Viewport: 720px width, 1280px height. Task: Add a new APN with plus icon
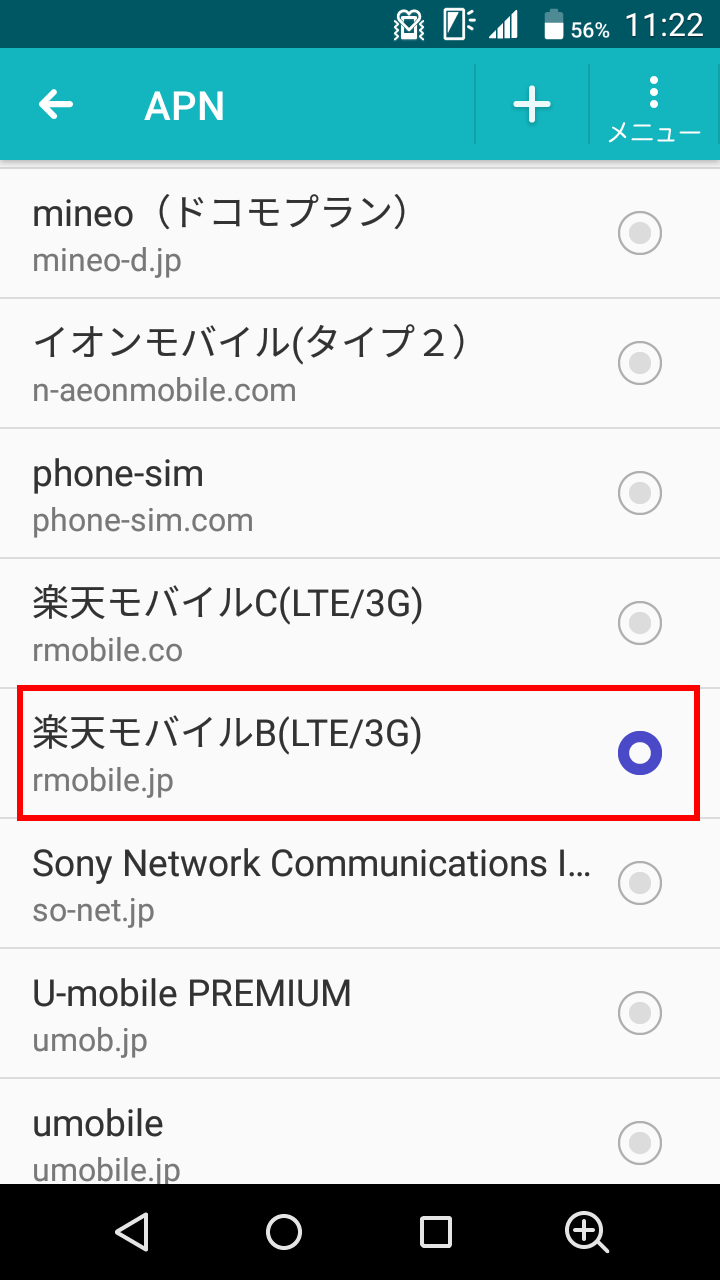[x=532, y=104]
